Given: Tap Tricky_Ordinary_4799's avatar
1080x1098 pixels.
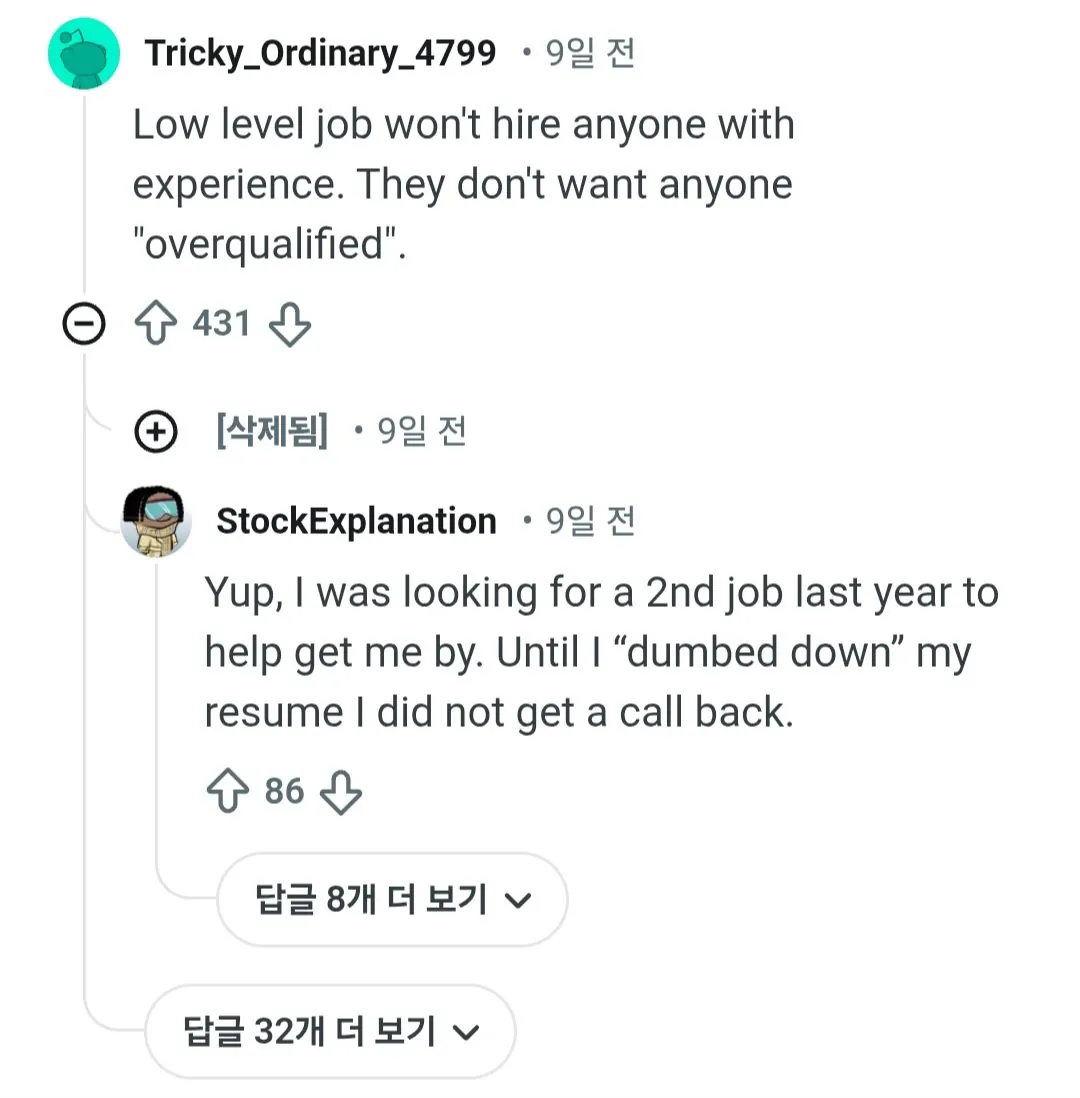Looking at the screenshot, I should coord(84,54).
